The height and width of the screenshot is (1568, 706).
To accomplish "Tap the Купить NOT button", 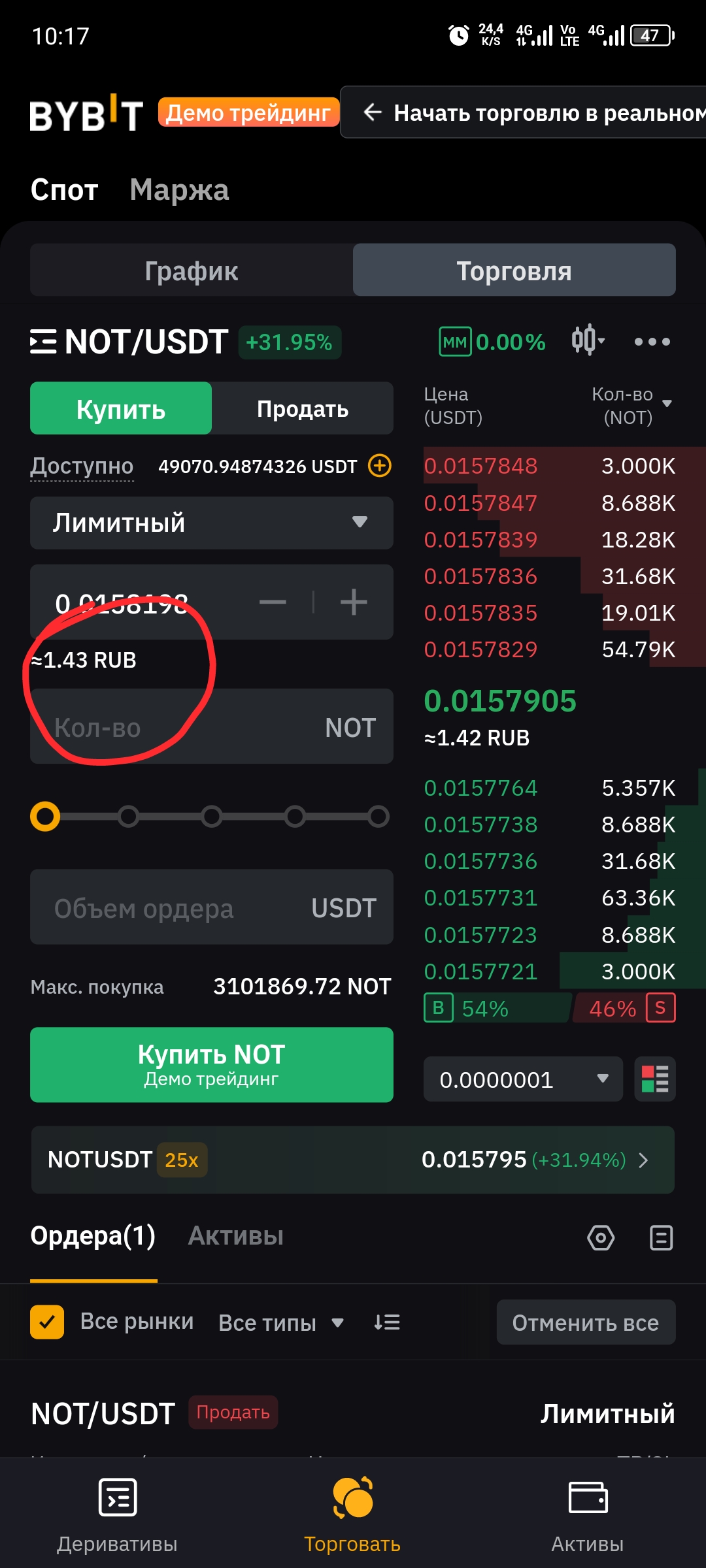I will (x=211, y=1064).
